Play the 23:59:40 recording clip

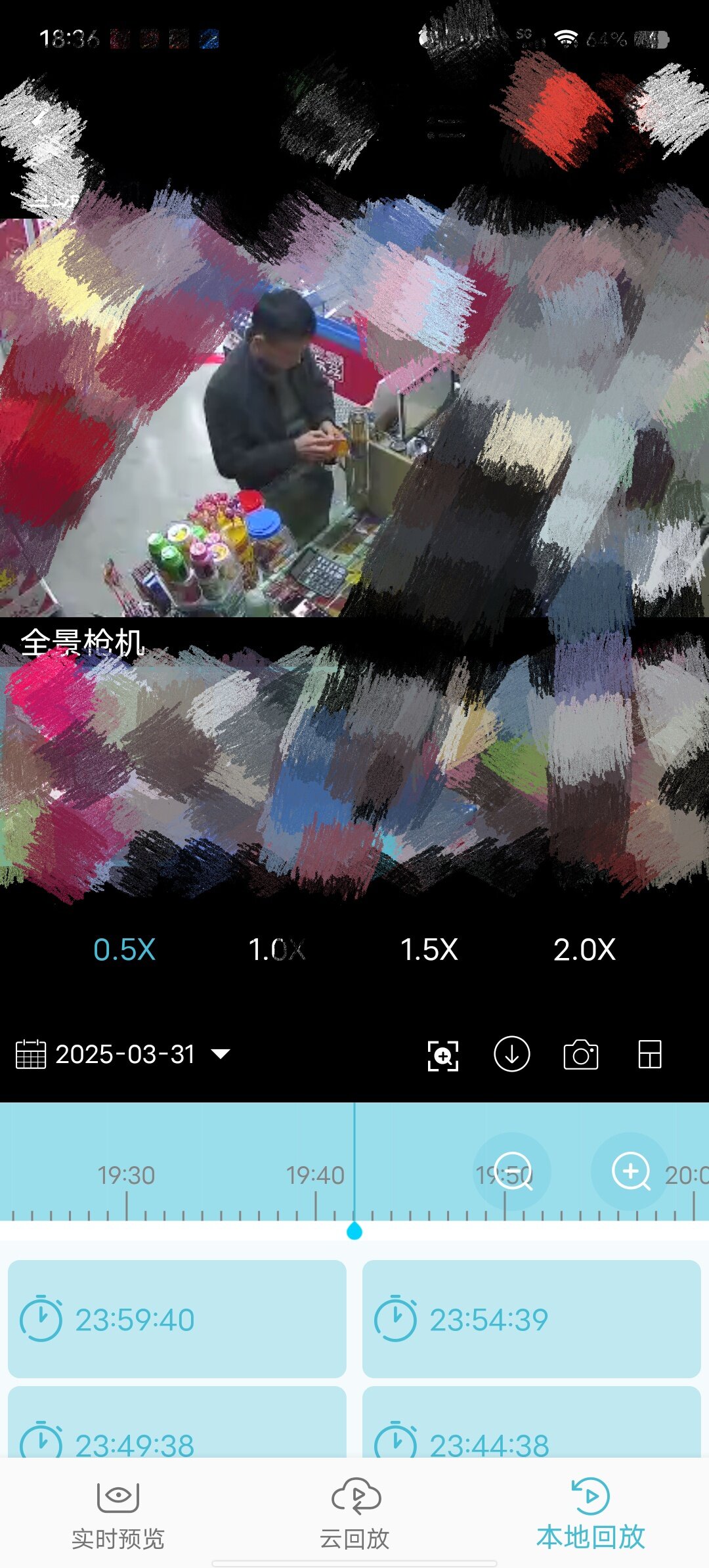177,1318
